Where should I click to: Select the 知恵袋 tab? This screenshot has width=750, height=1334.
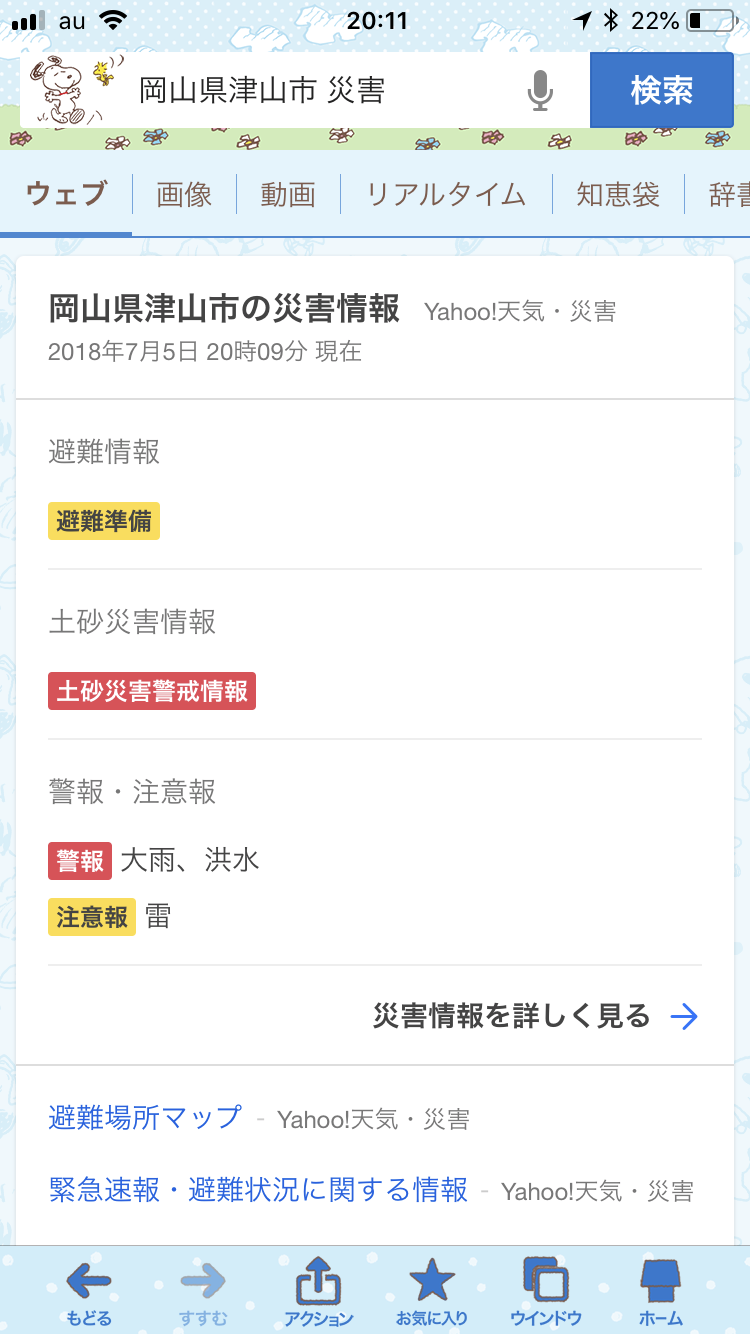618,194
